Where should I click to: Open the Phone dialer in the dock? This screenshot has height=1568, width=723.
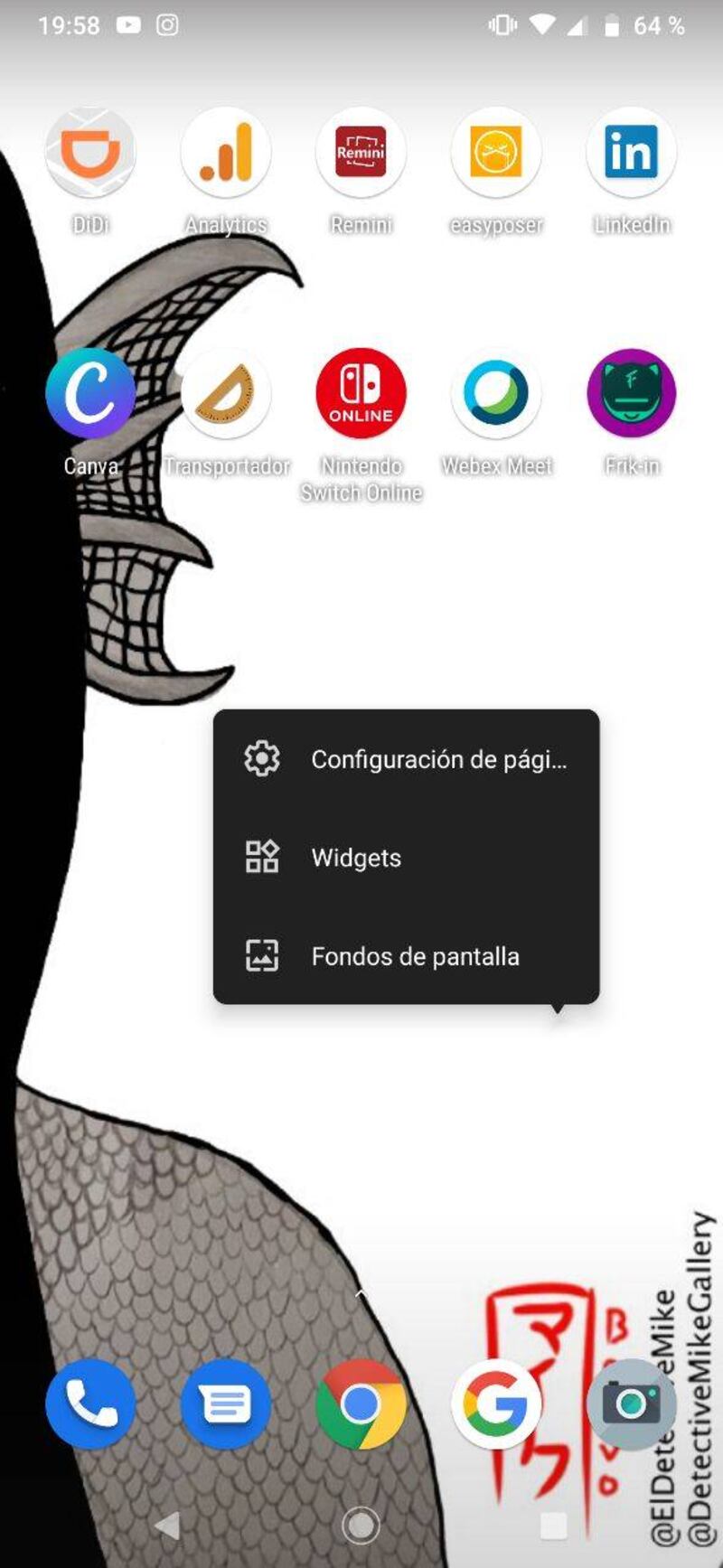click(90, 1404)
